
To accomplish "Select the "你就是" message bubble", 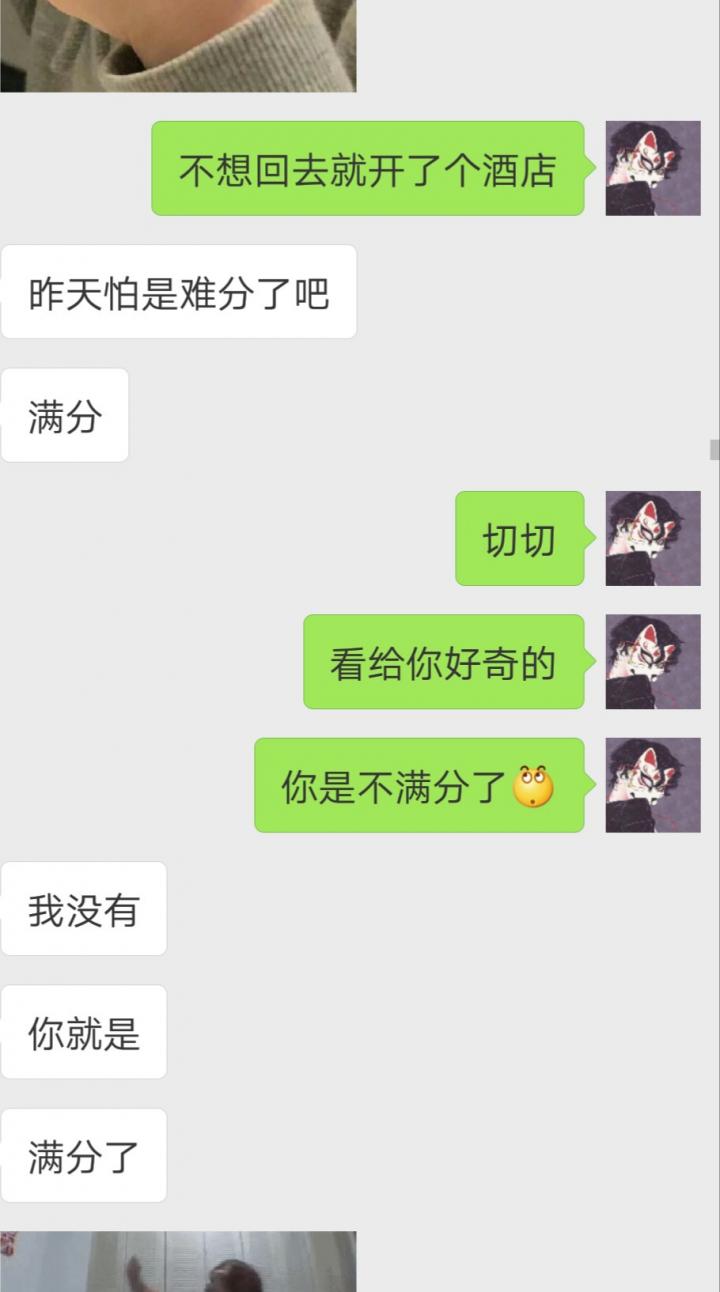I will [84, 1031].
